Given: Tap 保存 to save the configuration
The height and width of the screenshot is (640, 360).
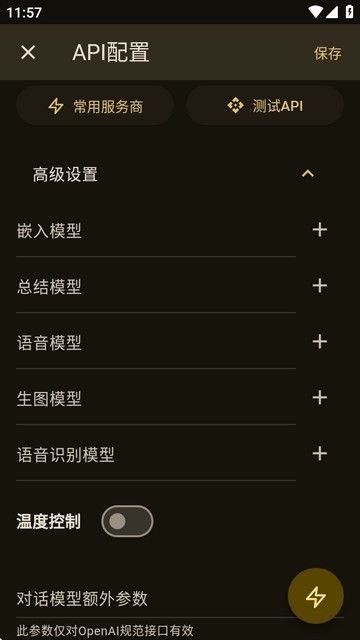Looking at the screenshot, I should (327, 53).
